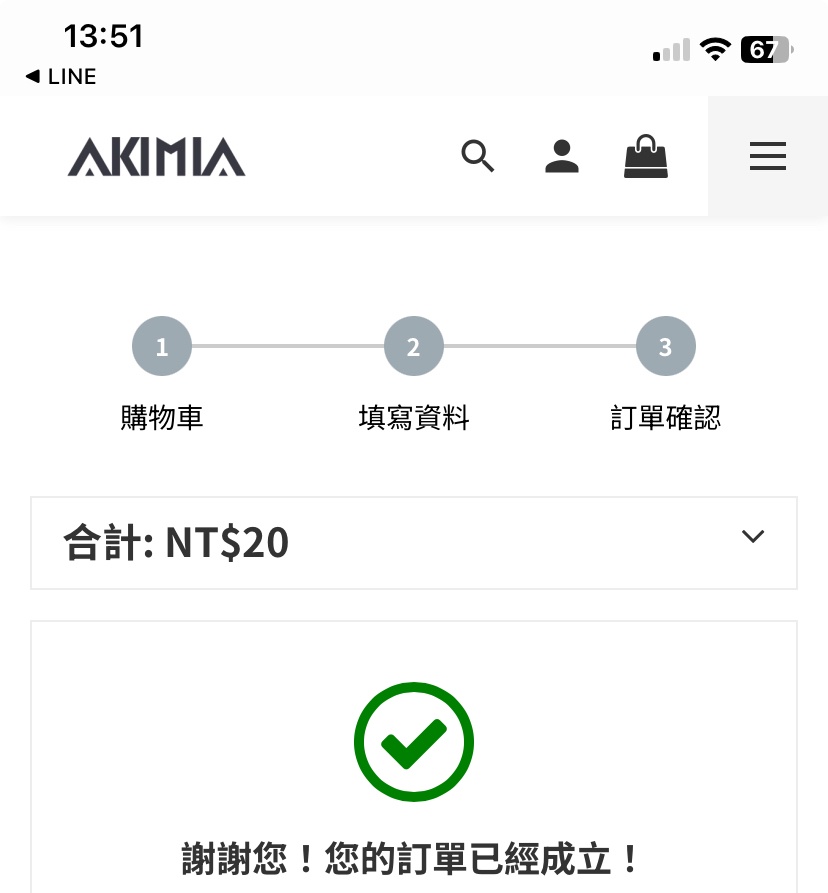
Task: Return to LINE app
Action: click(61, 77)
